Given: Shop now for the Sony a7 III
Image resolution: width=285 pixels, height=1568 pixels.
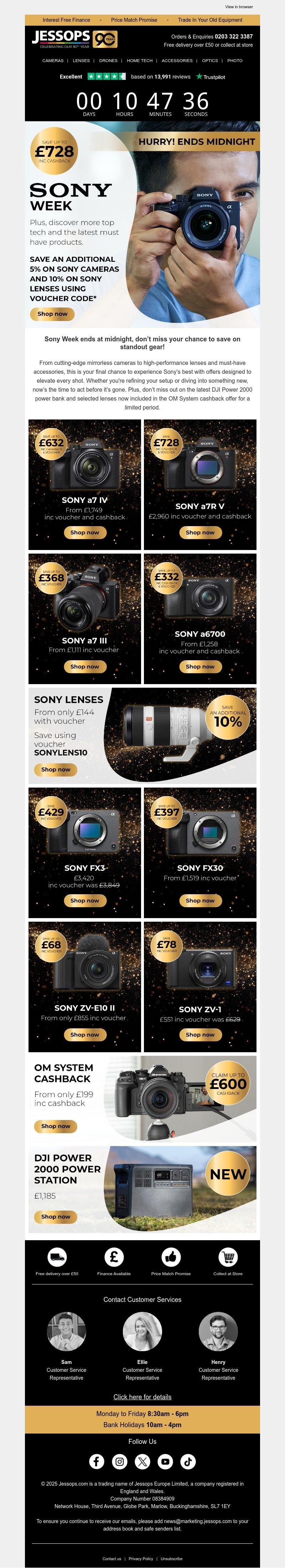Looking at the screenshot, I should coord(84,667).
